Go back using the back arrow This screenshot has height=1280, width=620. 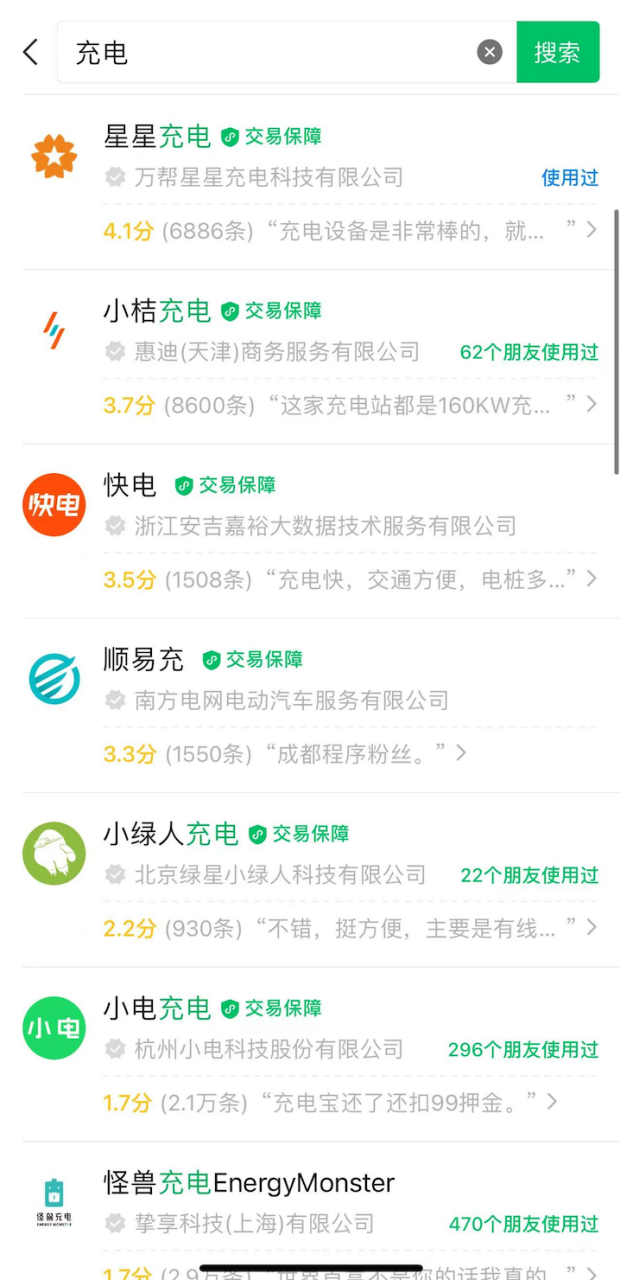pyautogui.click(x=31, y=52)
